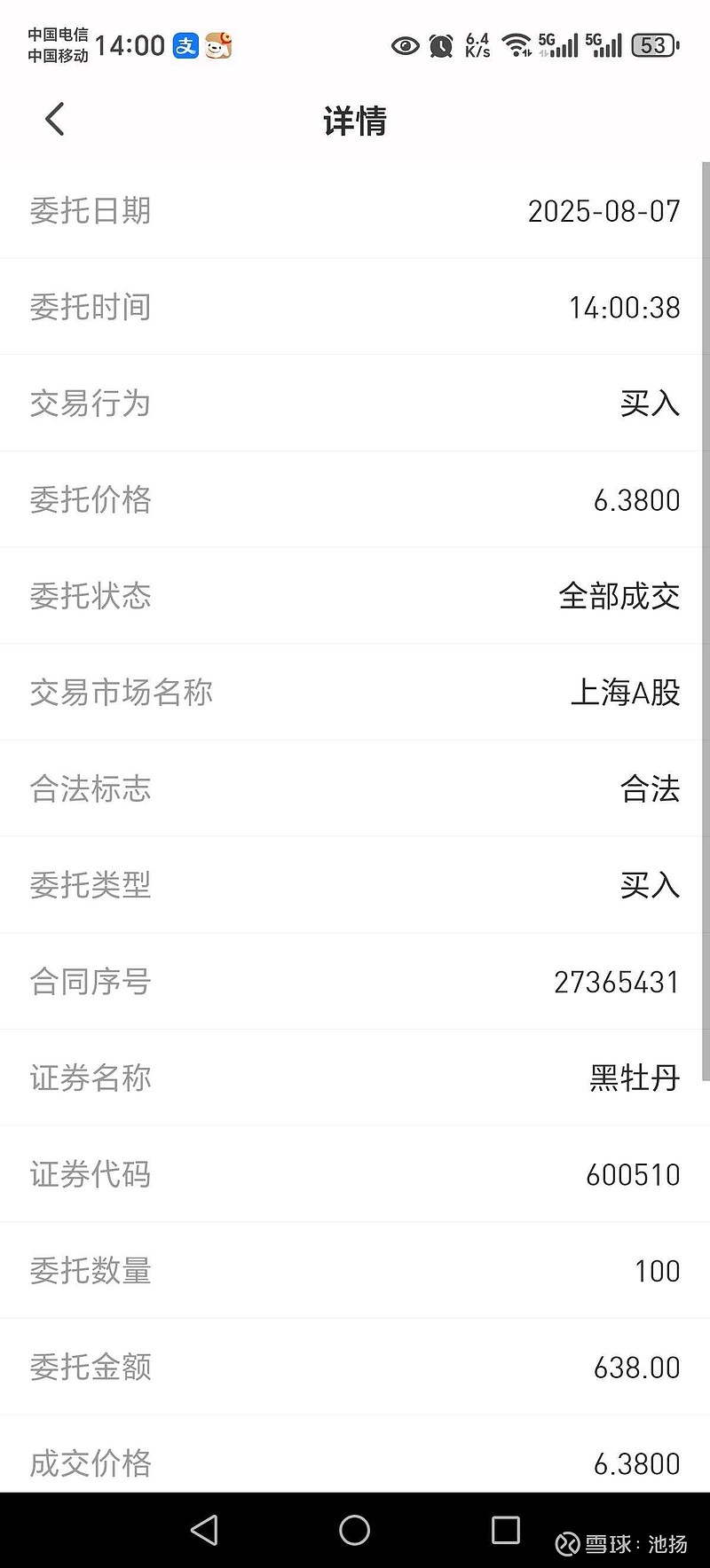Go back from the 详情 page

[x=55, y=119]
